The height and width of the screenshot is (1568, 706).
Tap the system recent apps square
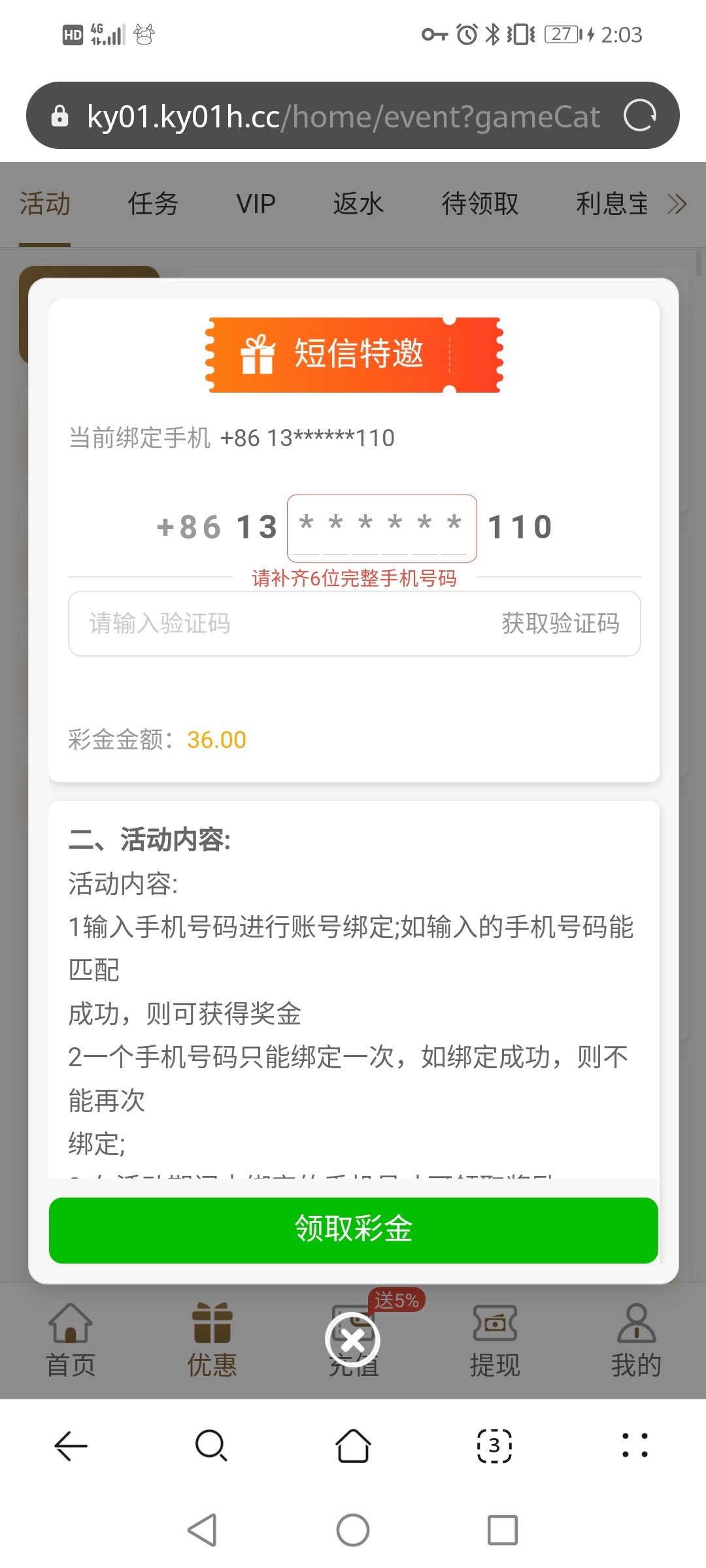pos(502,1530)
